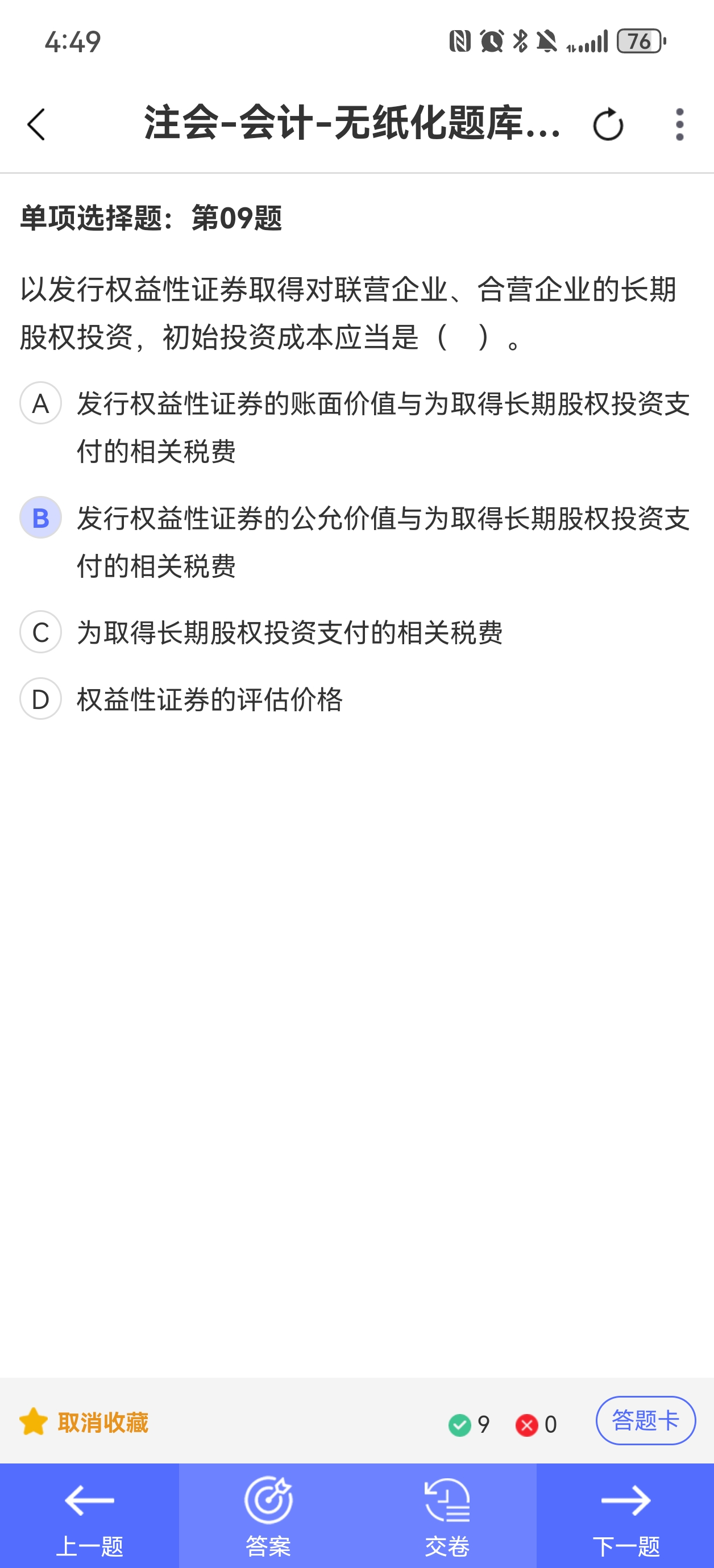The image size is (714, 1568).
Task: Refresh the question page
Action: point(608,125)
